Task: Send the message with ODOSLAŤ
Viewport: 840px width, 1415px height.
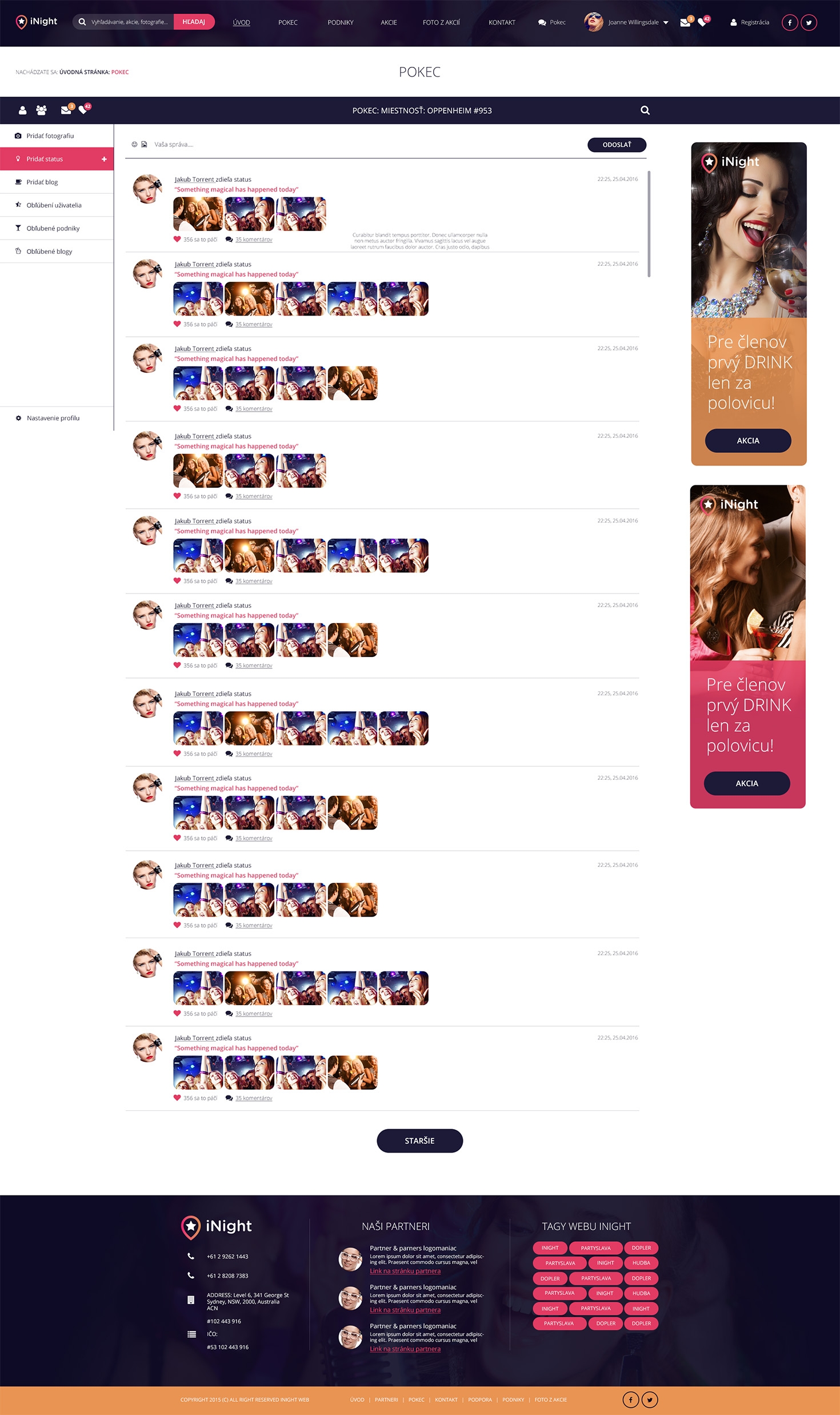Action: click(x=617, y=145)
